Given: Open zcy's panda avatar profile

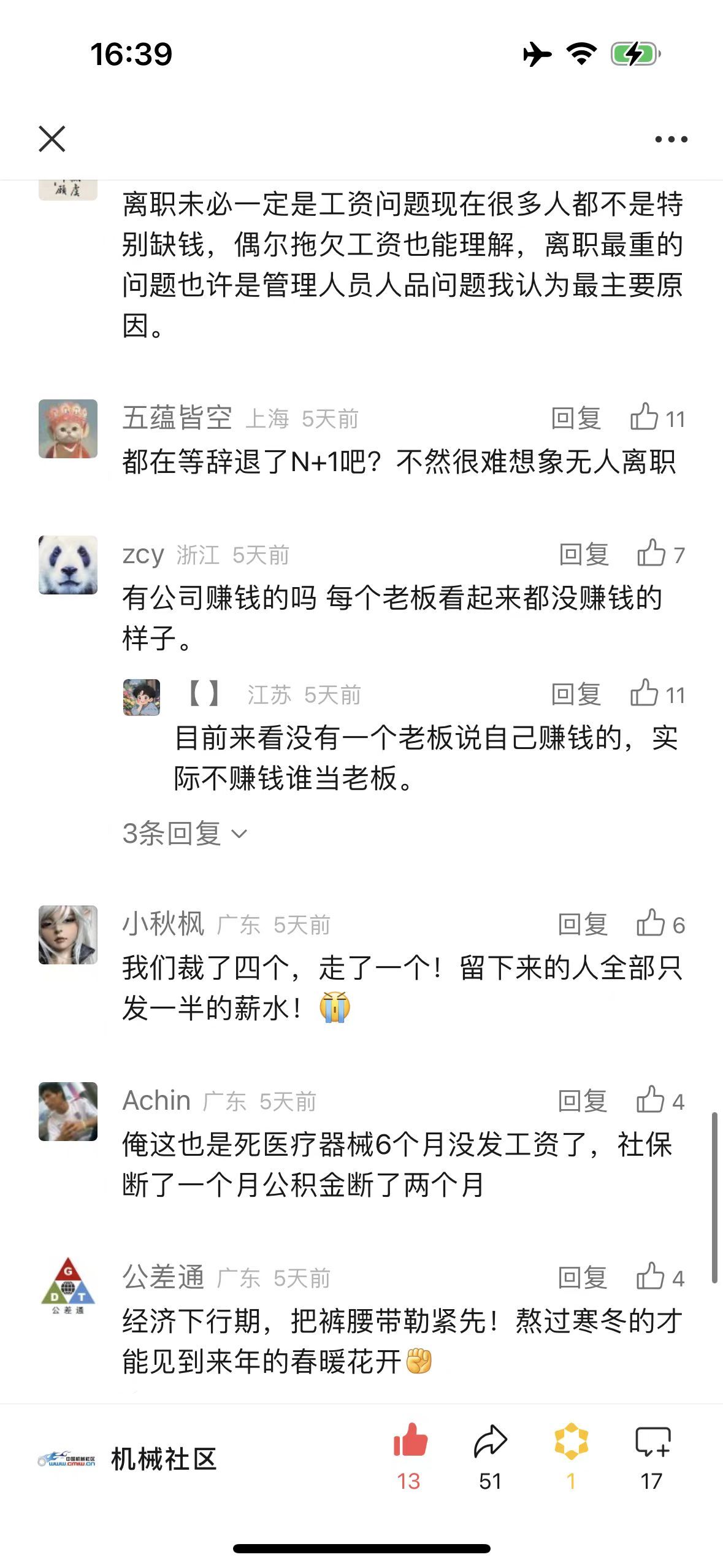Looking at the screenshot, I should point(68,565).
